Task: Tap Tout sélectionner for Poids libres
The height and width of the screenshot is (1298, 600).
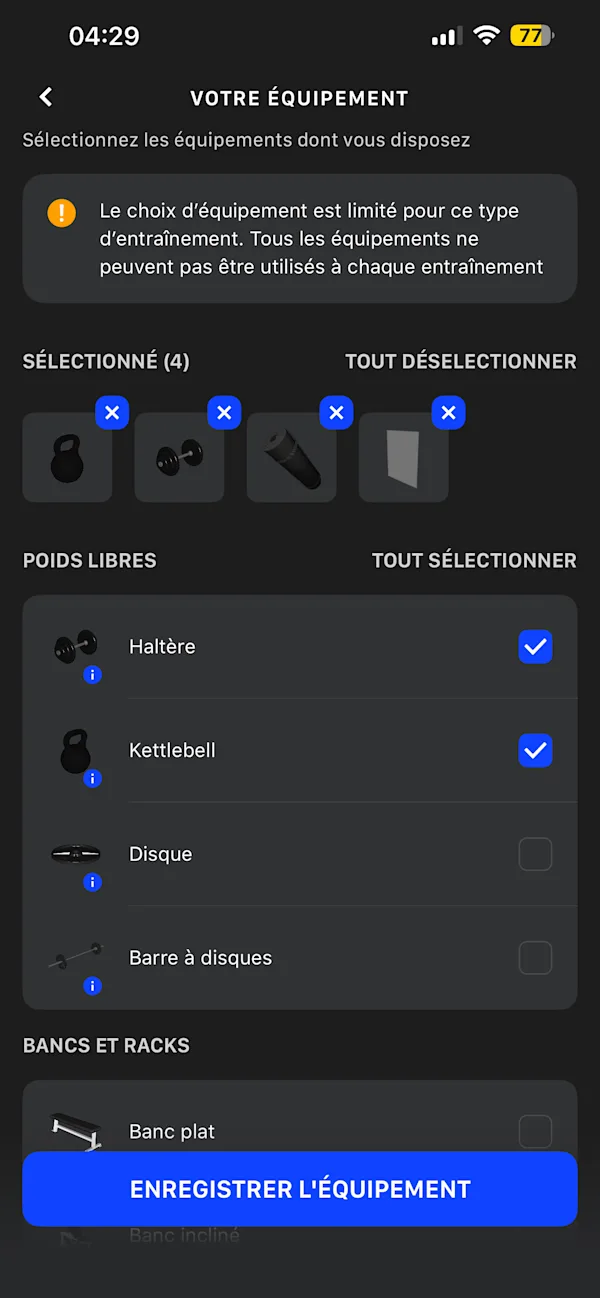Action: pyautogui.click(x=474, y=560)
